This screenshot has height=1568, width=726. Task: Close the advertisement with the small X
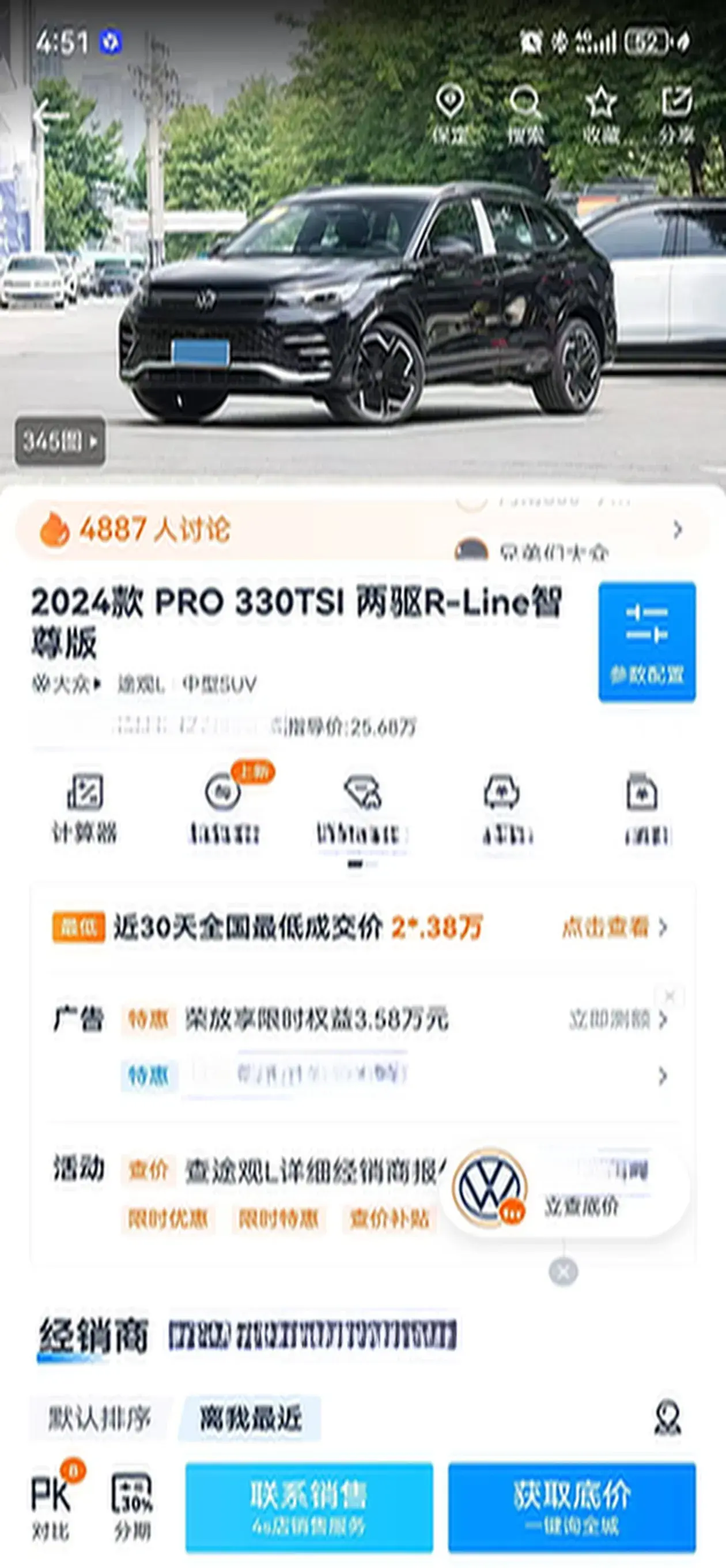point(670,997)
